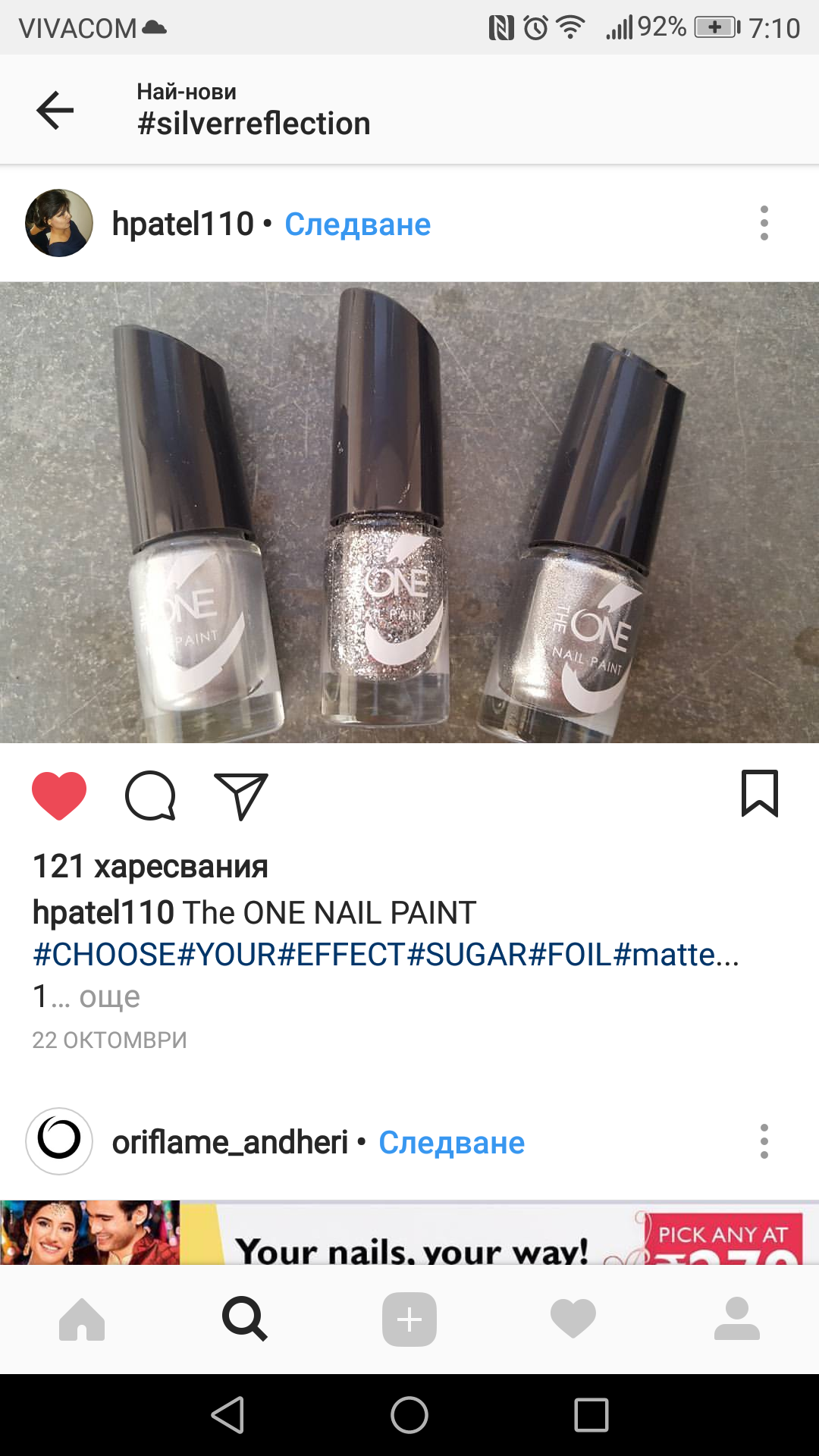Bookmark hpatel110's nail paint post
The width and height of the screenshot is (819, 1456).
[x=759, y=794]
